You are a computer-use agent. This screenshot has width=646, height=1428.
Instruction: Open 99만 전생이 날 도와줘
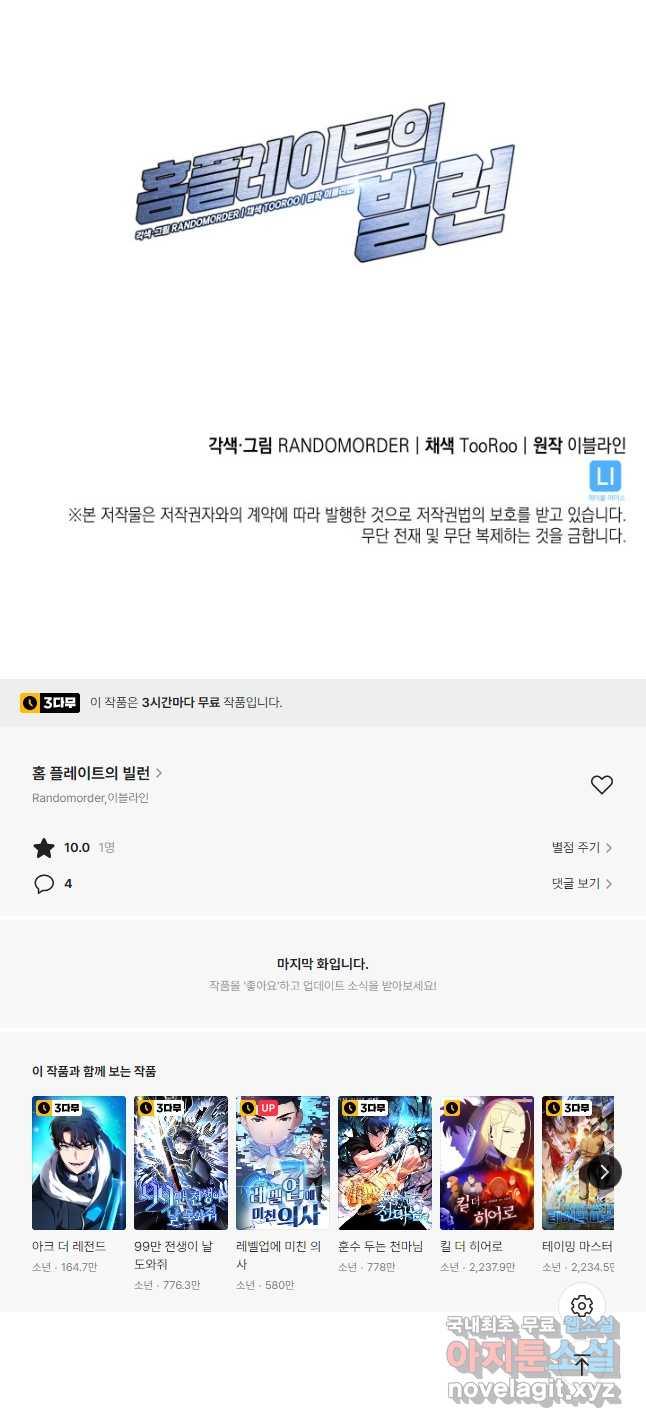pos(181,1163)
